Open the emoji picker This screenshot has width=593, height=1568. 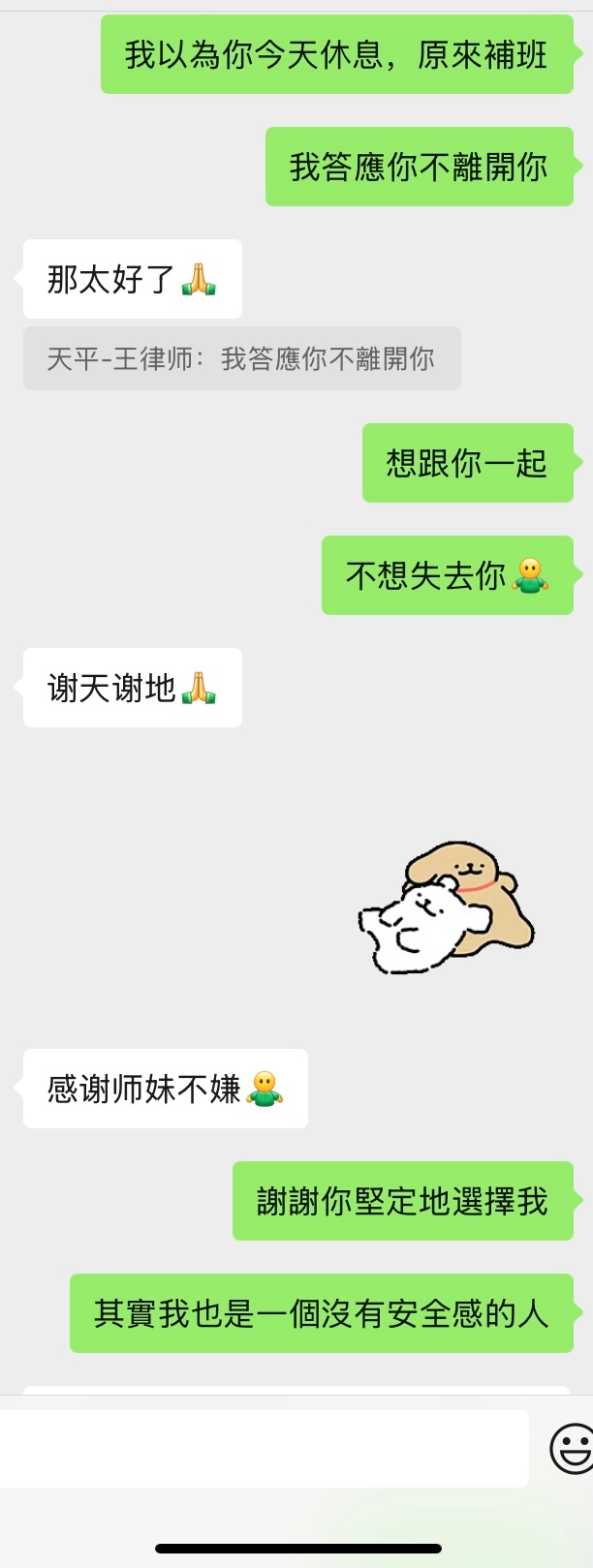(x=572, y=1448)
